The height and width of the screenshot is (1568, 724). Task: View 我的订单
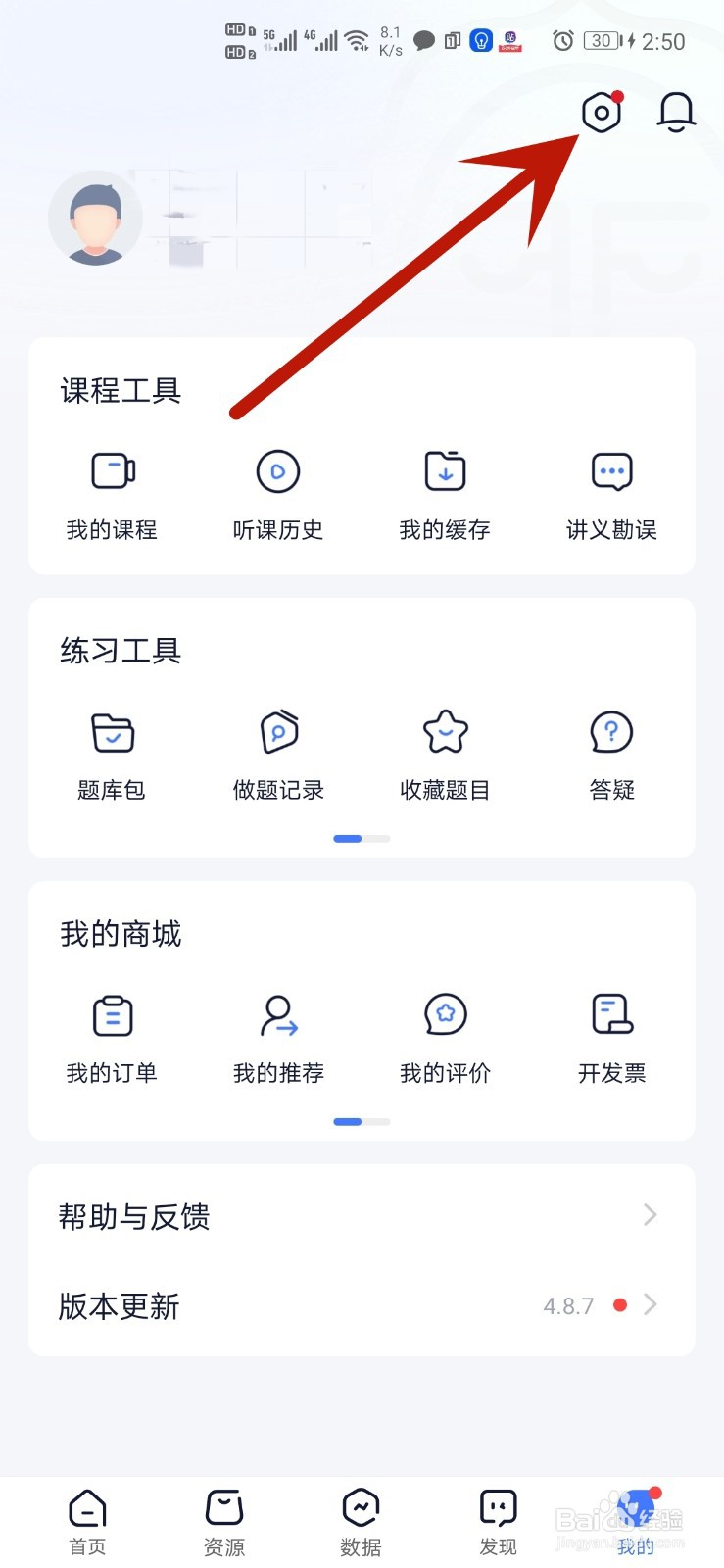click(x=112, y=1038)
